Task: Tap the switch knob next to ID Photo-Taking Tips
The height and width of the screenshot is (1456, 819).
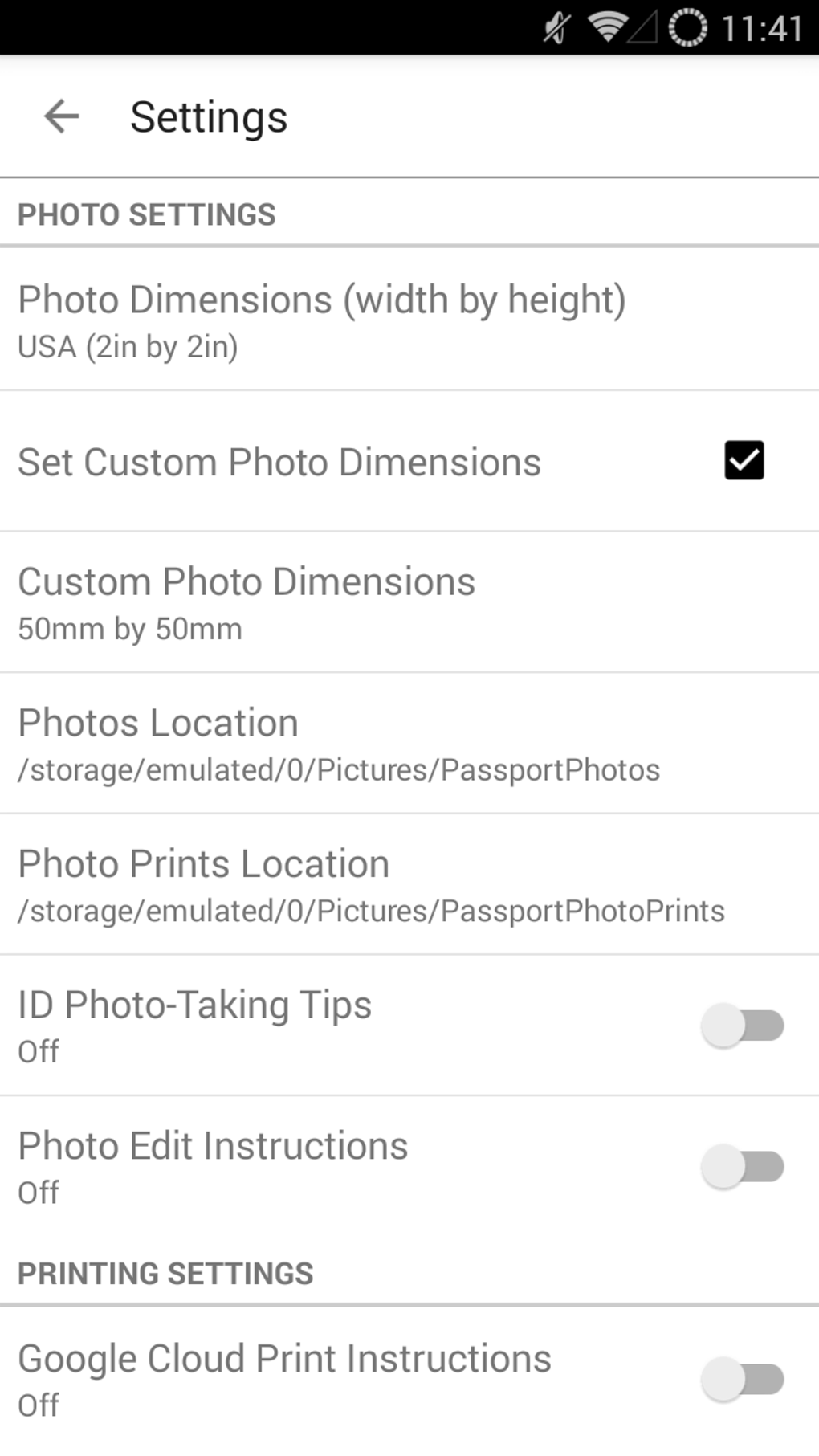Action: [x=723, y=1026]
